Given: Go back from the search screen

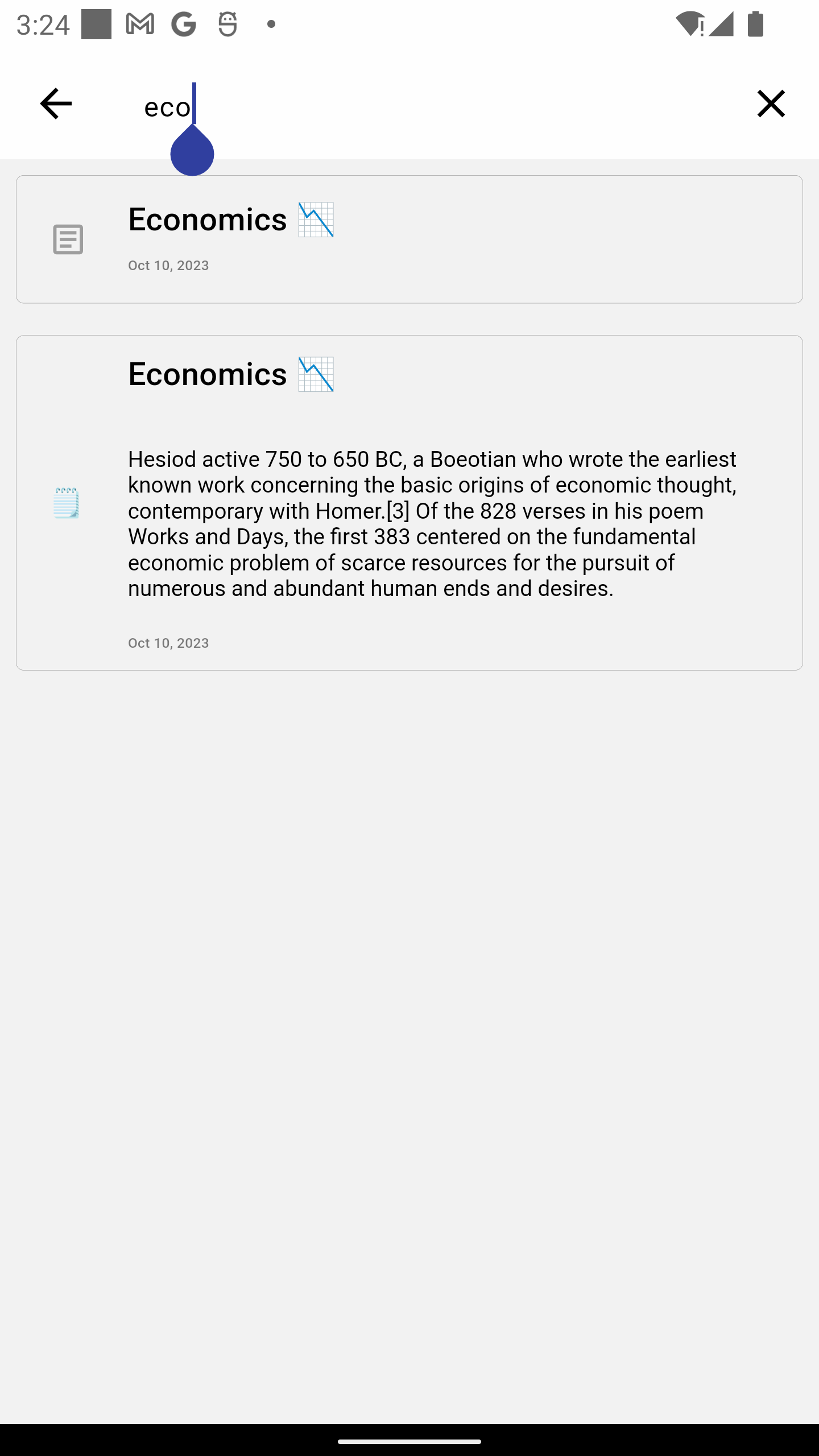Looking at the screenshot, I should [56, 104].
